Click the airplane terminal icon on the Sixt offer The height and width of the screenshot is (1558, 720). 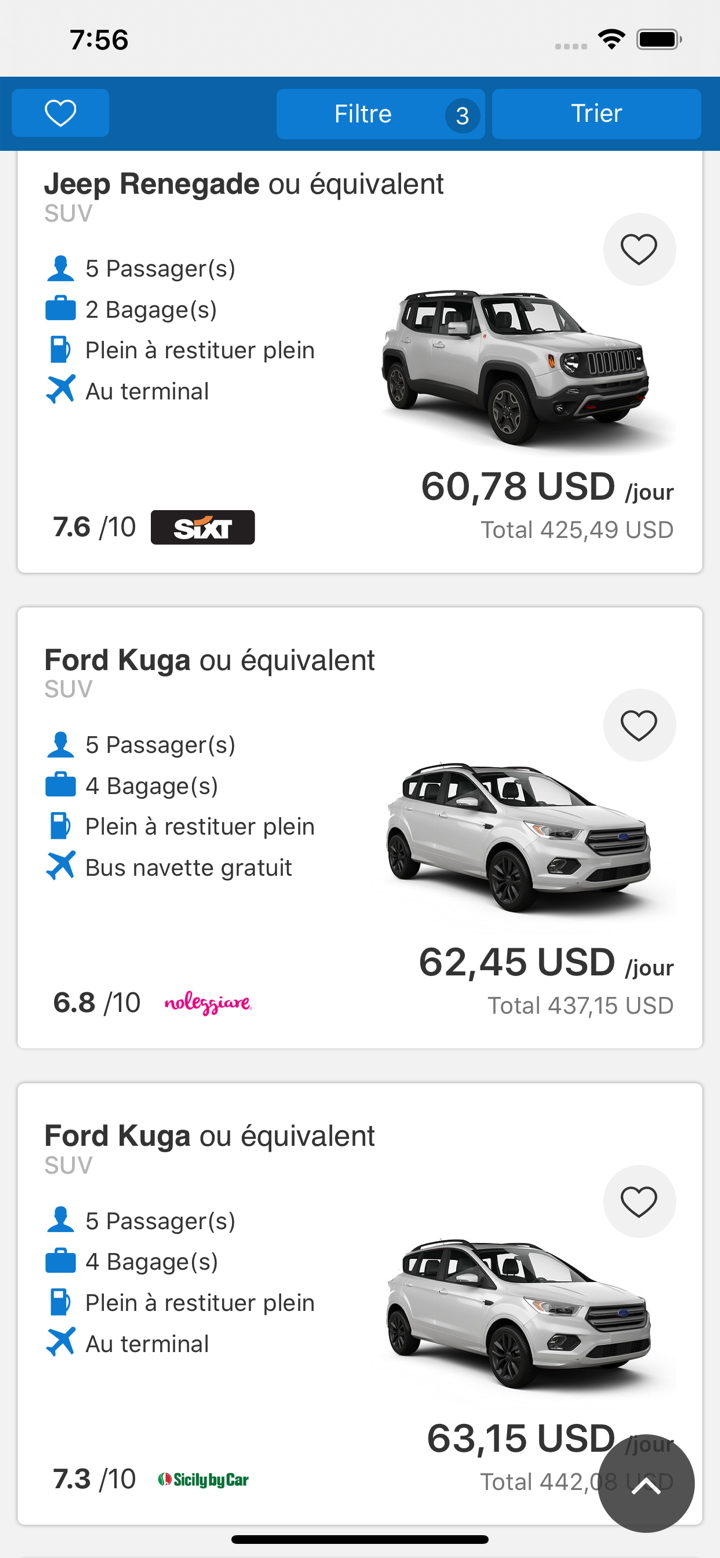(x=61, y=391)
